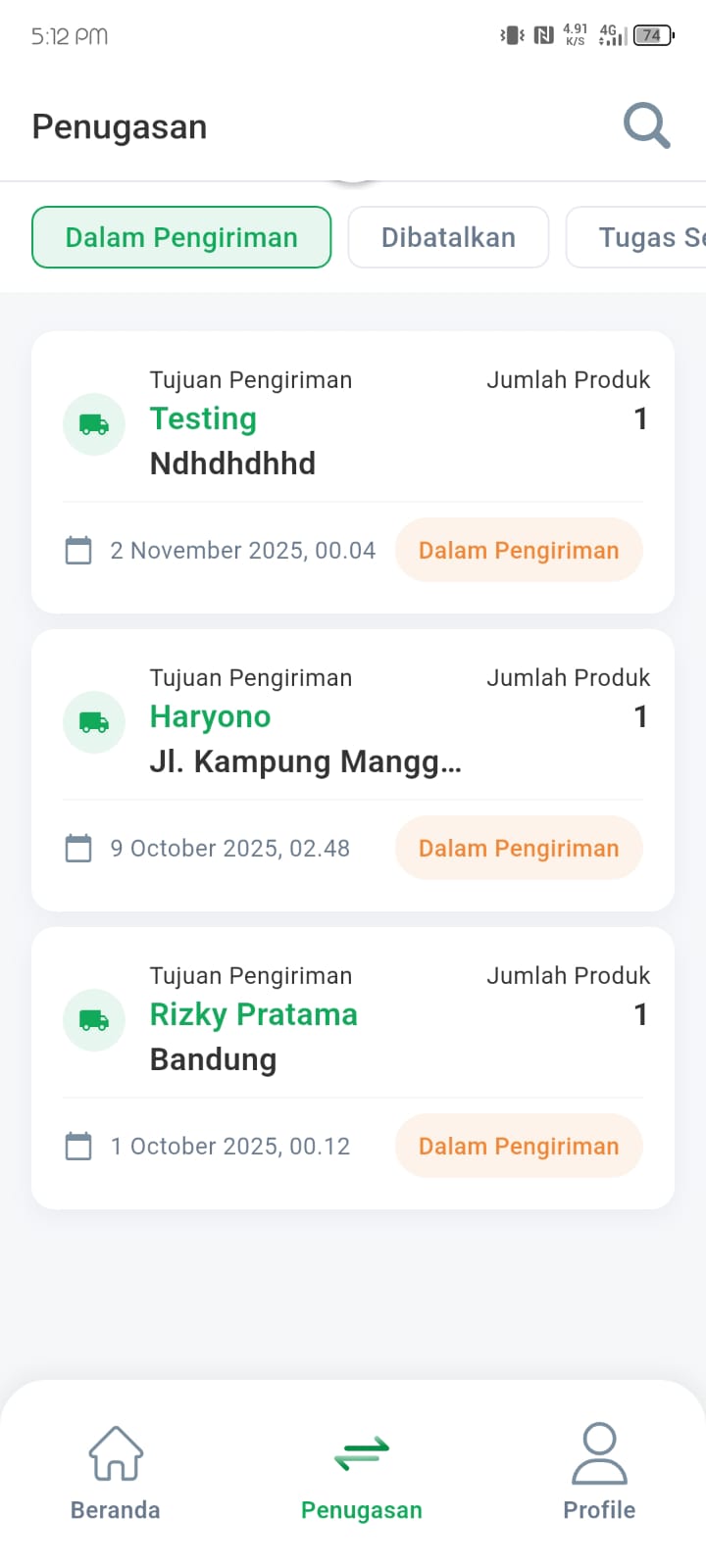706x1568 pixels.
Task: Select the partially visible Tugas filter chip
Action: (x=647, y=237)
